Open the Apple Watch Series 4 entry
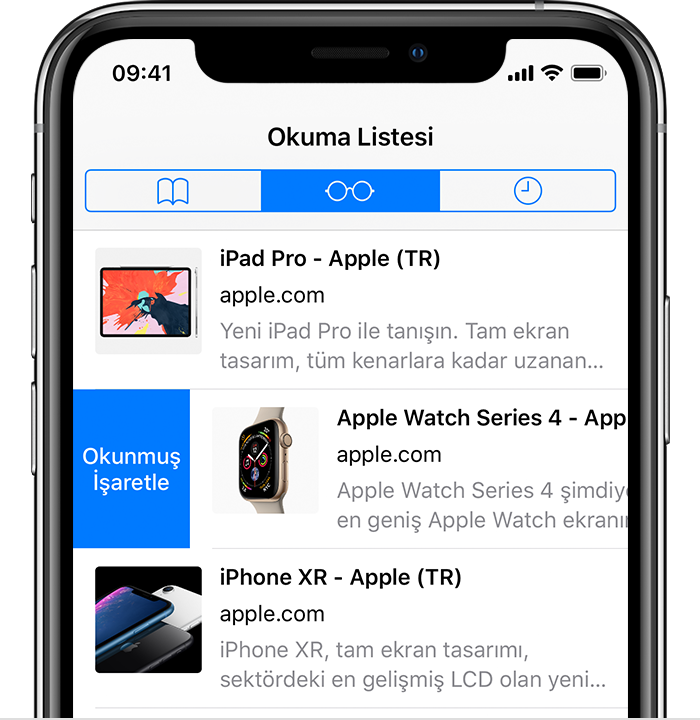The image size is (700, 720). click(450, 469)
